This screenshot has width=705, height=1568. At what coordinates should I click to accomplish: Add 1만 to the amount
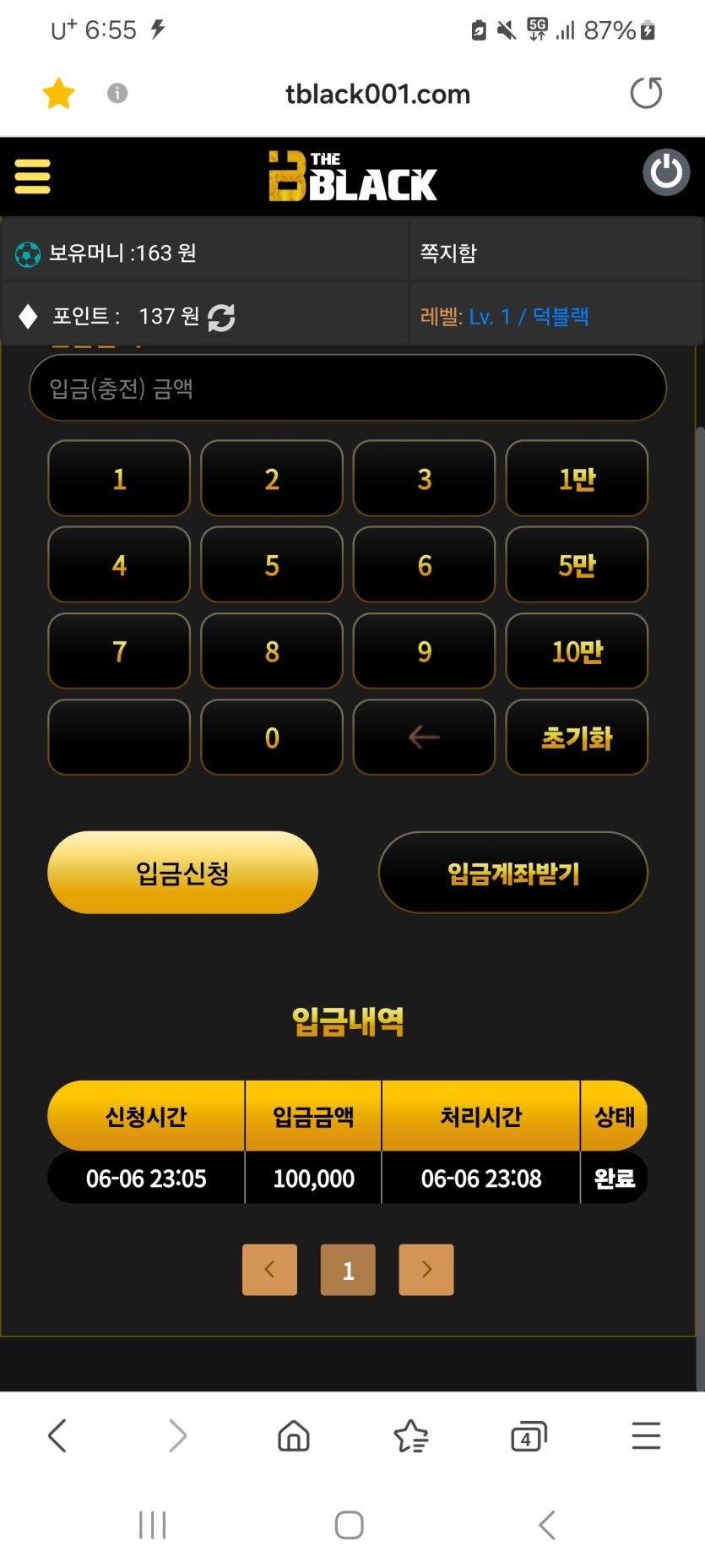pos(577,479)
